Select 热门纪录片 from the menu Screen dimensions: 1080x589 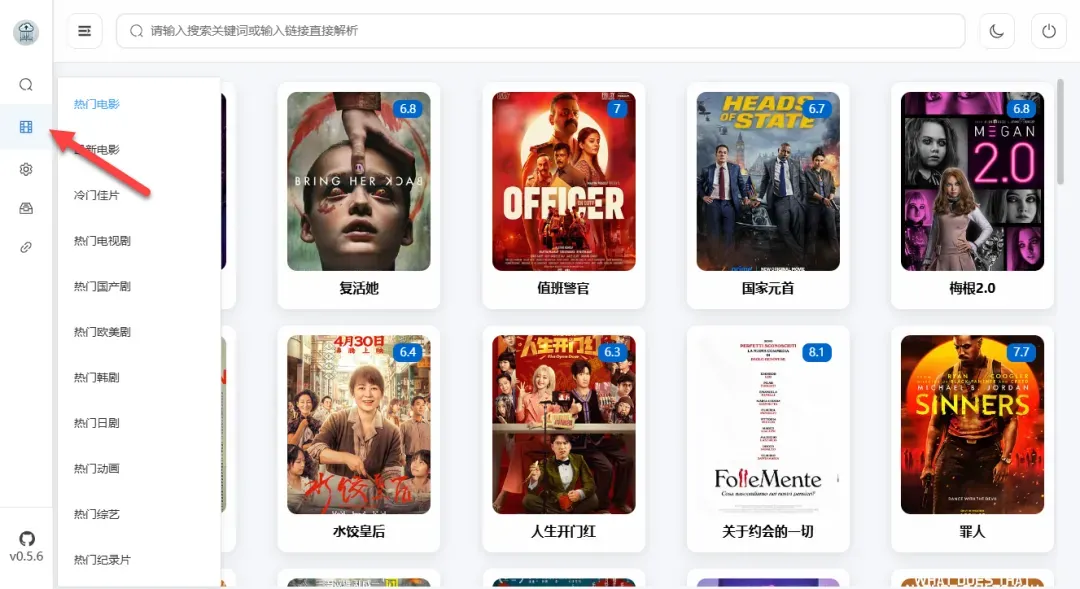pos(102,559)
